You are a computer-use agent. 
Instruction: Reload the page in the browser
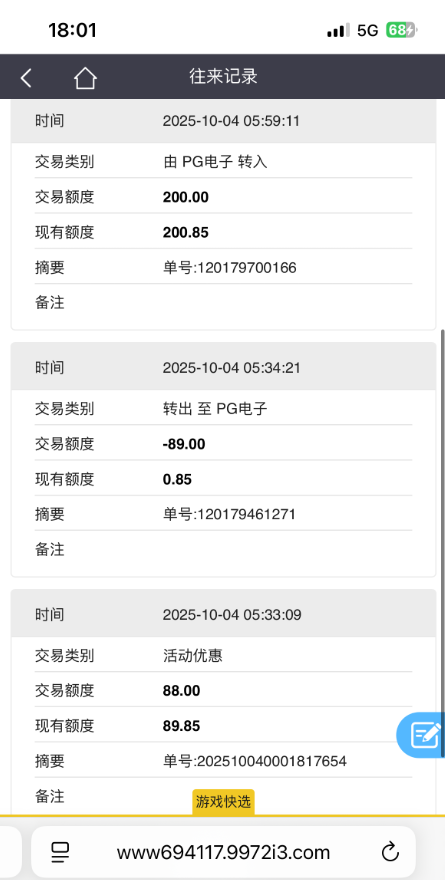point(390,852)
